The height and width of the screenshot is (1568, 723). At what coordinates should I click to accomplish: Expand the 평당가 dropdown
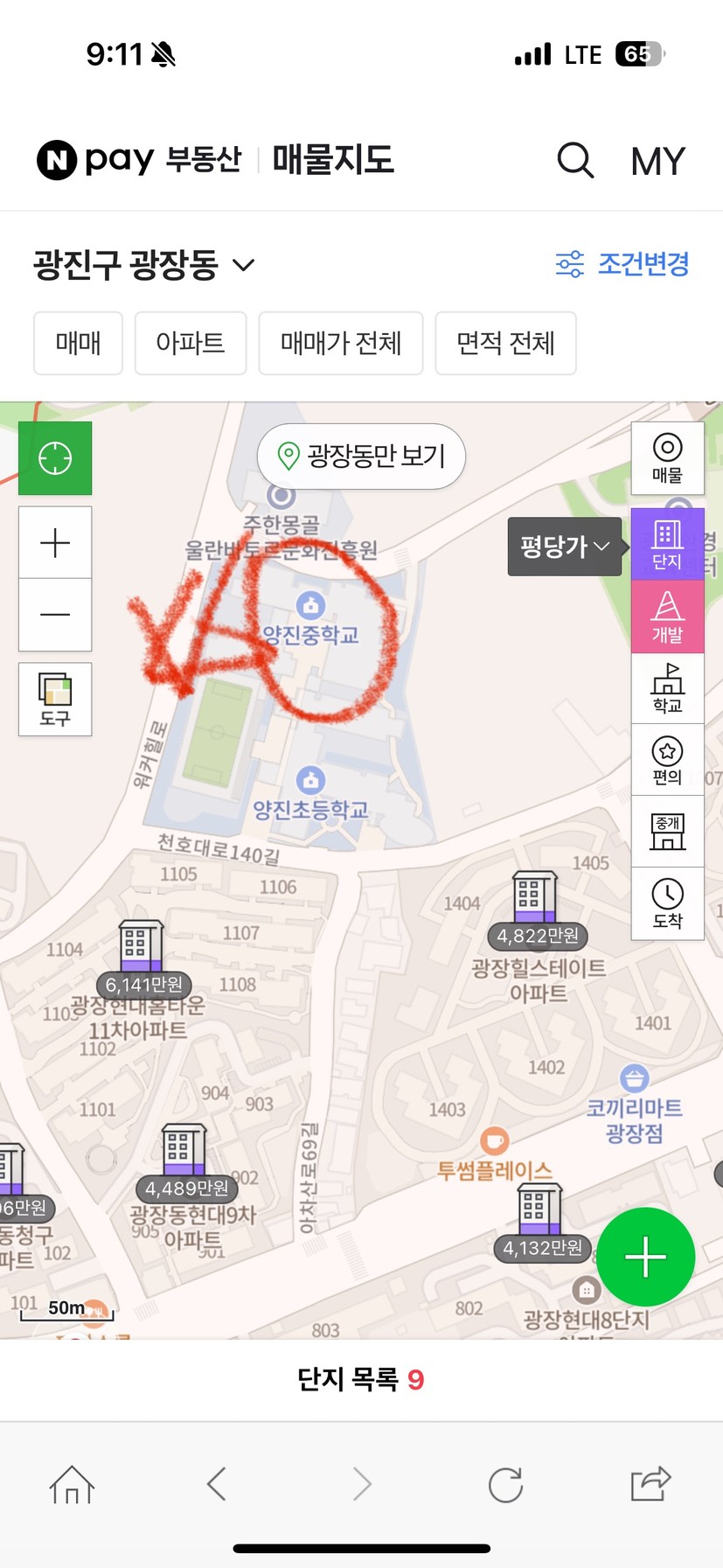[x=565, y=547]
